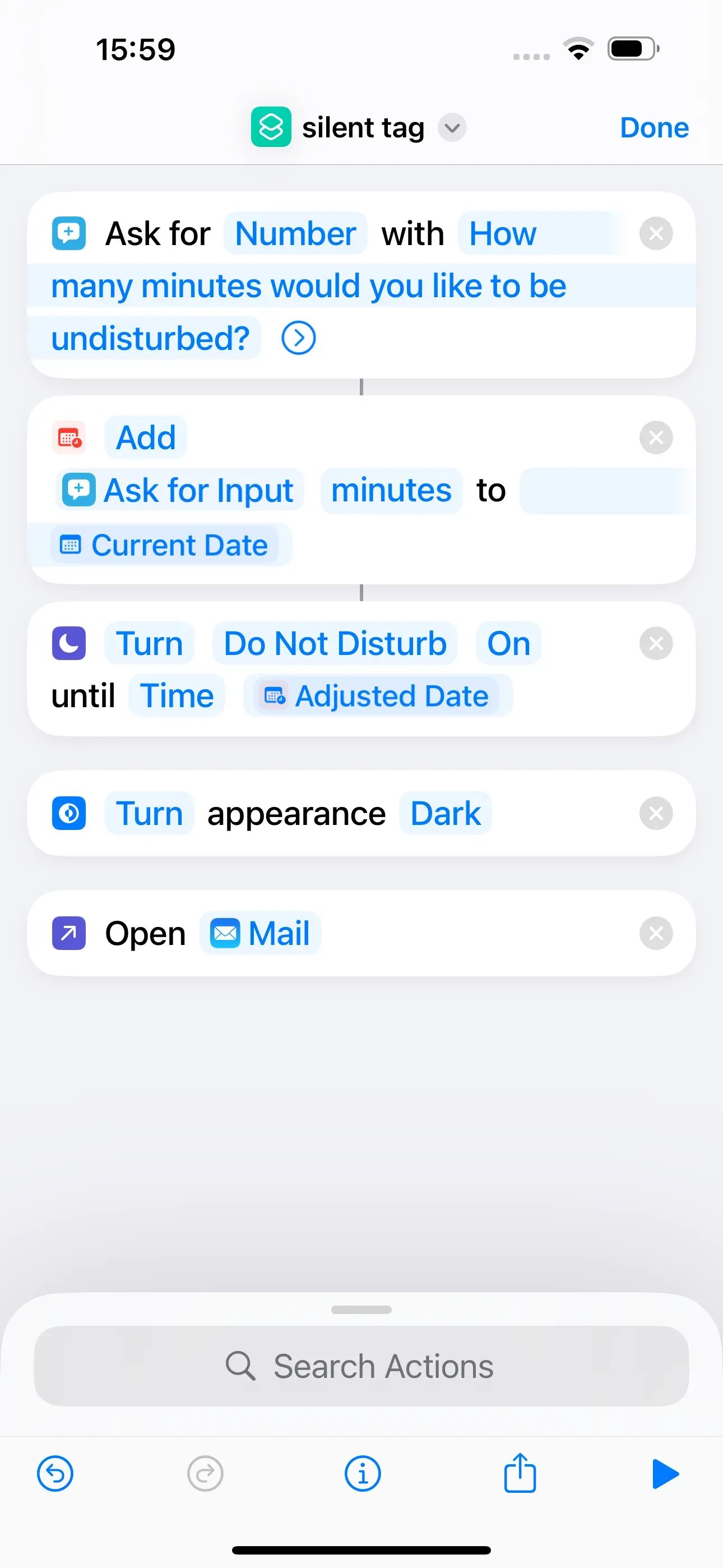Viewport: 723px width, 1568px height.
Task: Delete the Turn appearance action
Action: (x=656, y=813)
